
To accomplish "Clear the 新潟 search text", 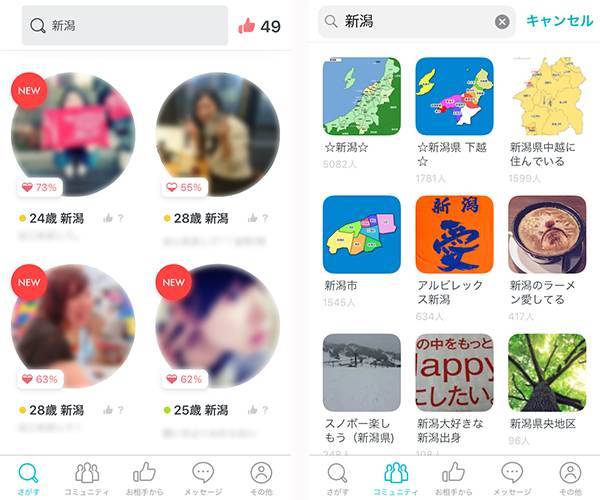I will pyautogui.click(x=502, y=22).
